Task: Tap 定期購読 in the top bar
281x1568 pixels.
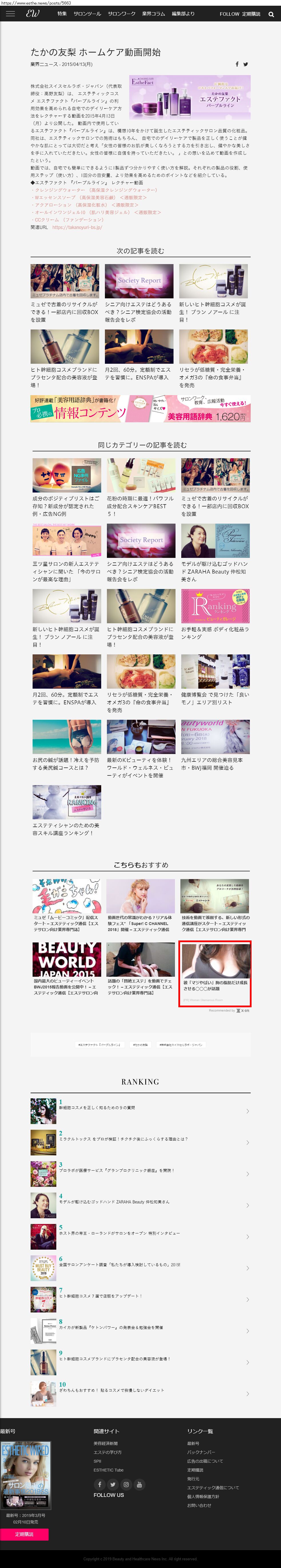Action: point(251,14)
